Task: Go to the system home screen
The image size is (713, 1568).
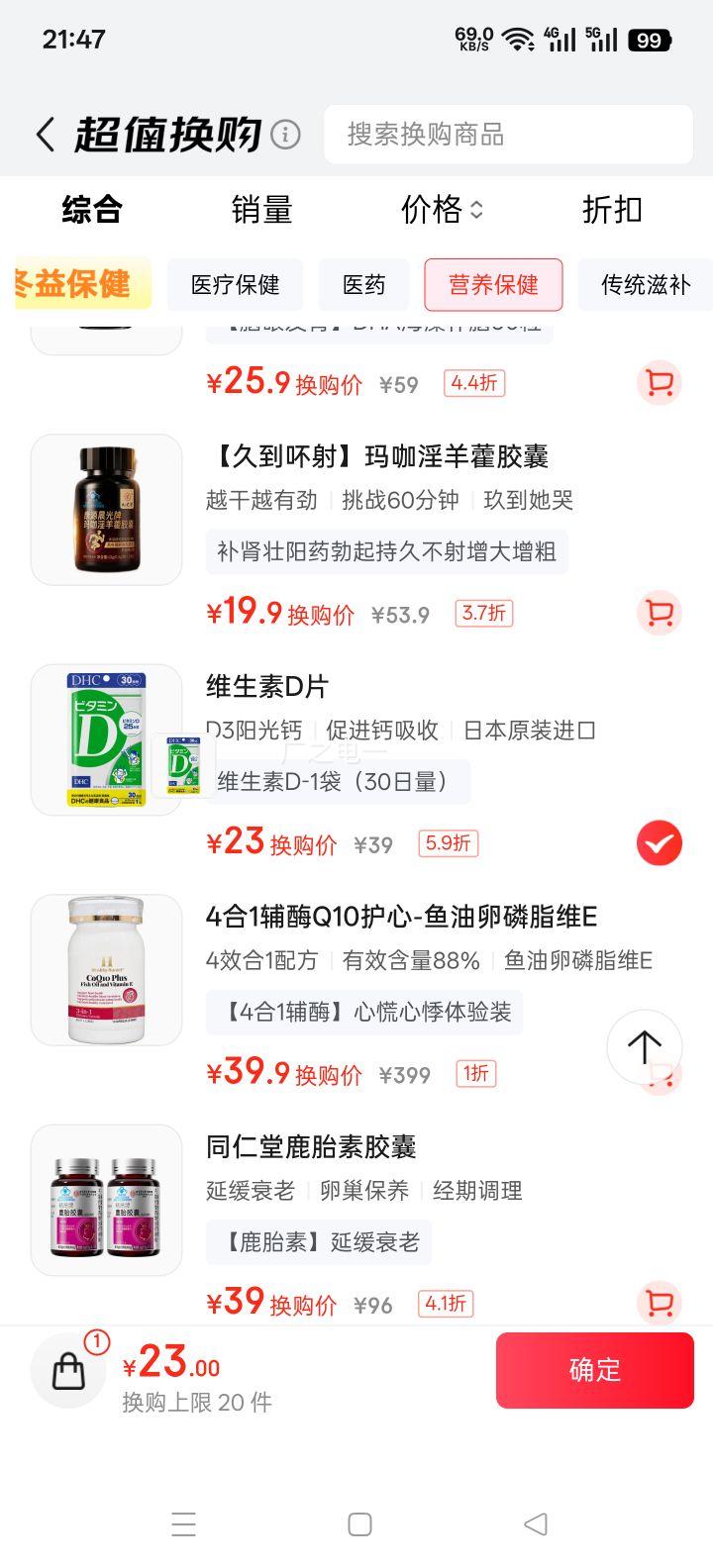Action: (359, 1524)
